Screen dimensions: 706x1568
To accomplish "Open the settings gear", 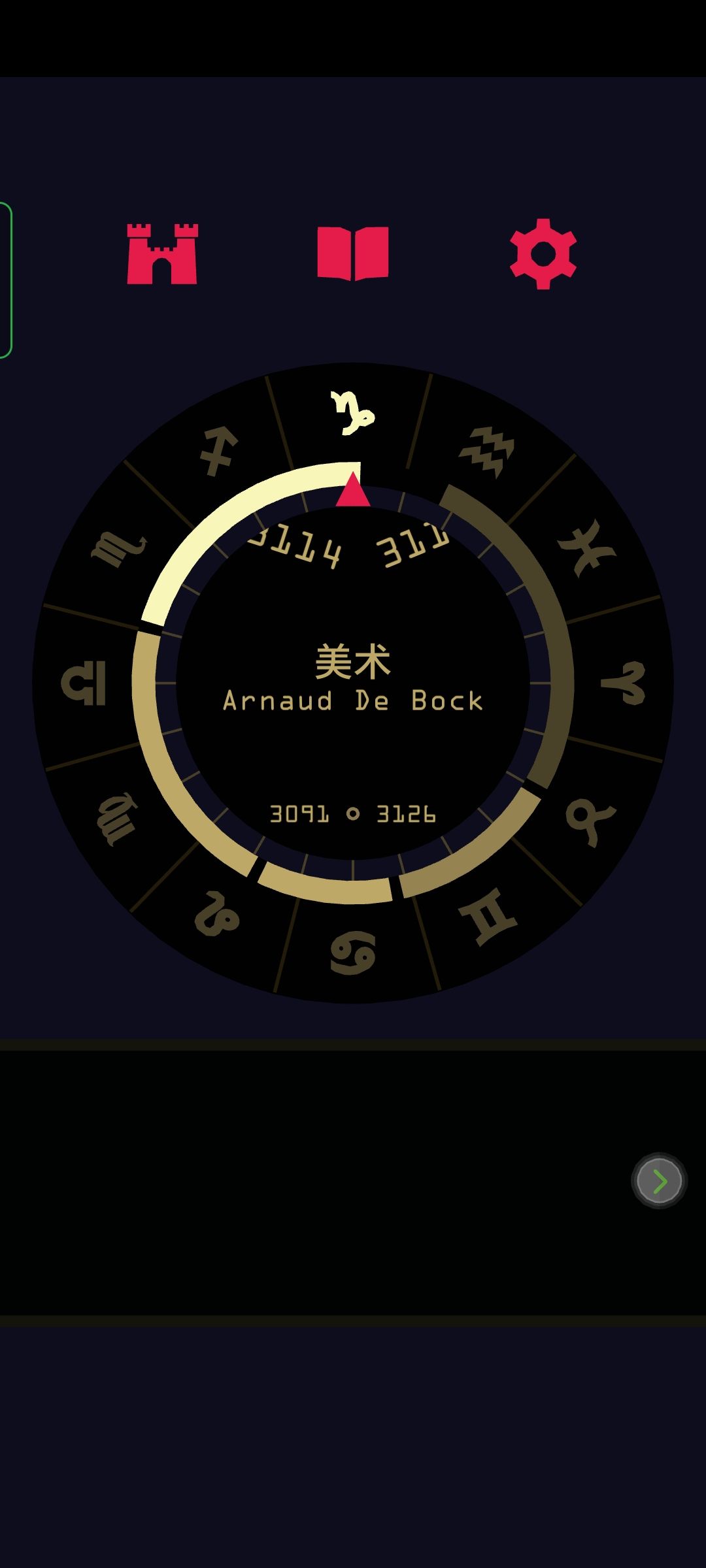I will tap(543, 253).
